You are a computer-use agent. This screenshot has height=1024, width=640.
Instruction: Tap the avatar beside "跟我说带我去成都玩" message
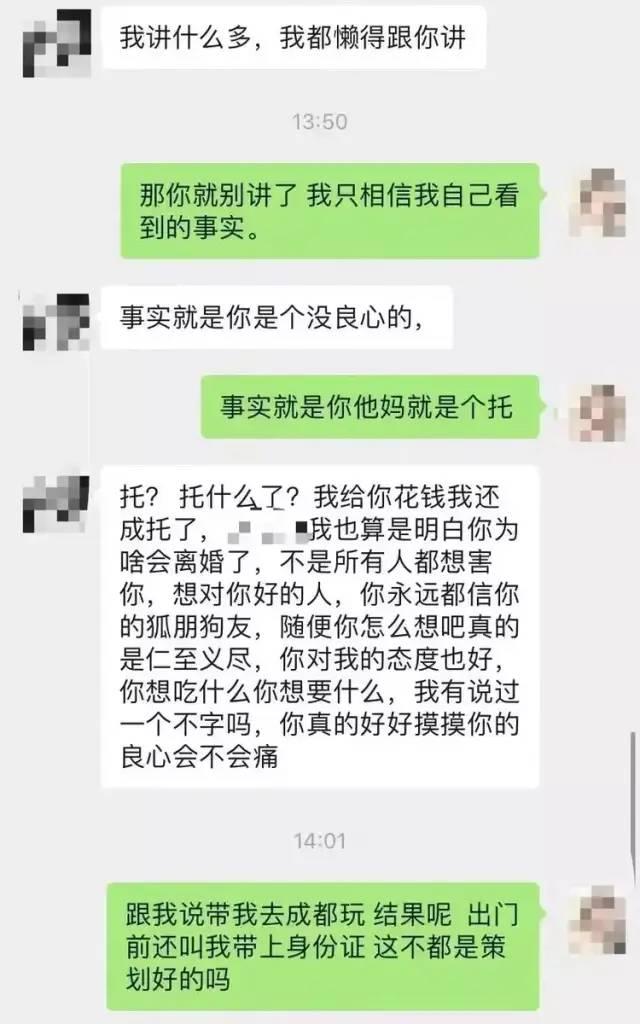click(599, 920)
